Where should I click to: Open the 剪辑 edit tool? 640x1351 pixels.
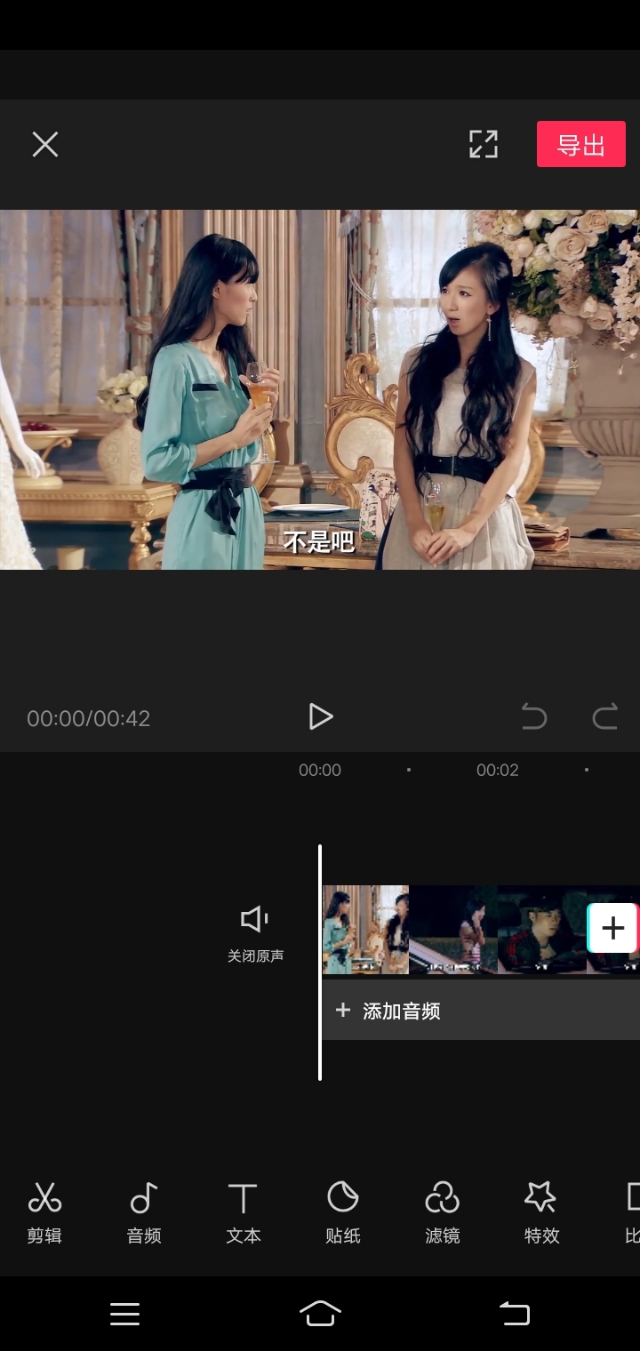click(44, 1211)
